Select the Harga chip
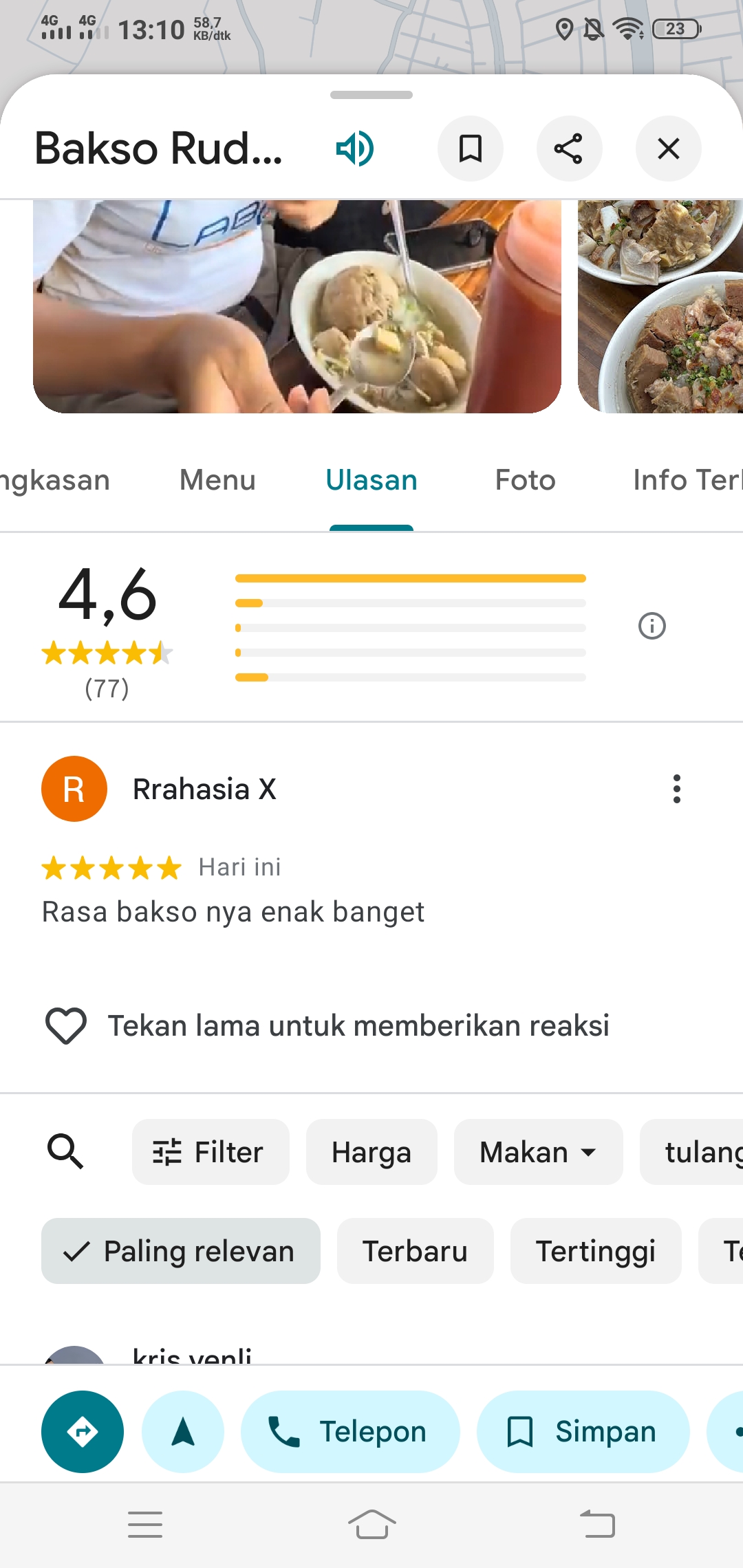The width and height of the screenshot is (743, 1568). (371, 1152)
